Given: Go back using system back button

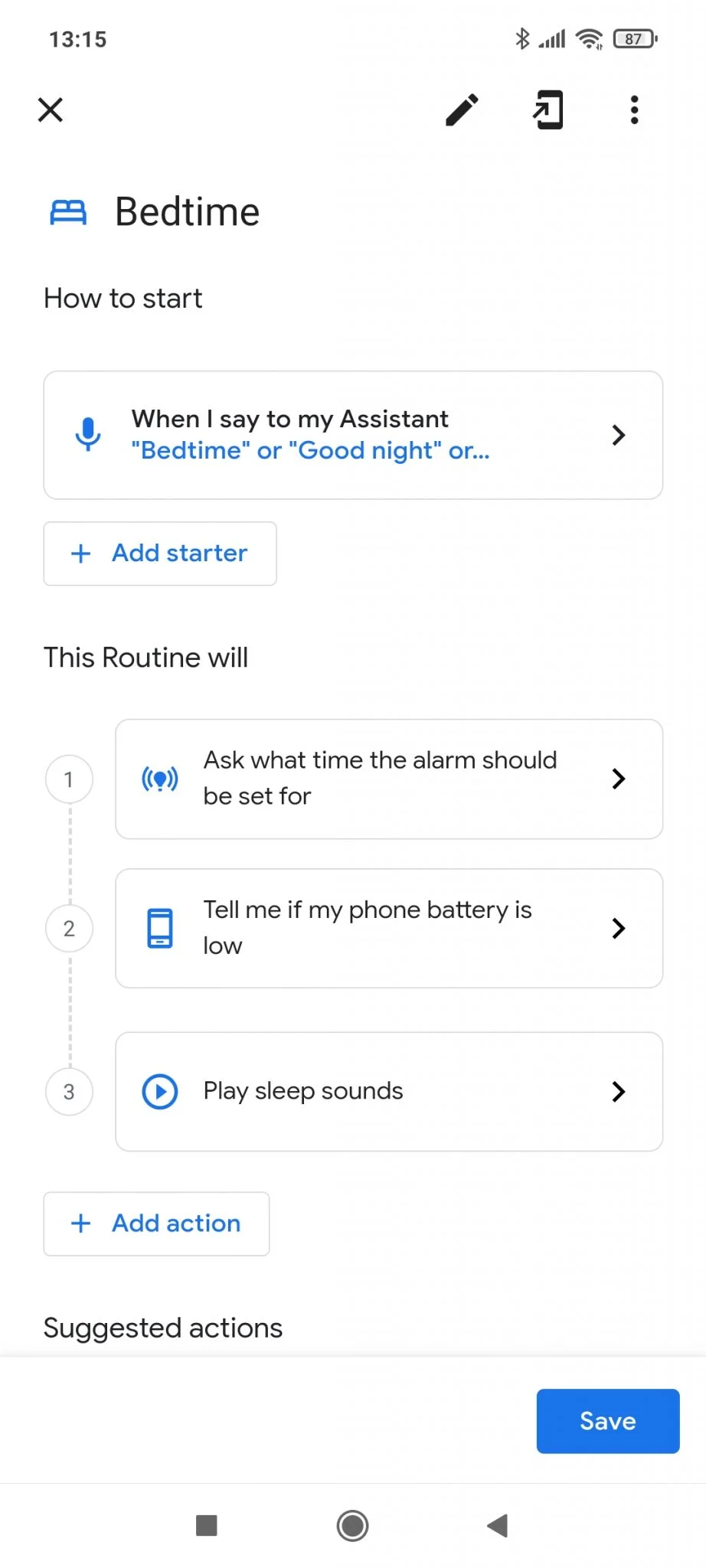Looking at the screenshot, I should pyautogui.click(x=498, y=1525).
